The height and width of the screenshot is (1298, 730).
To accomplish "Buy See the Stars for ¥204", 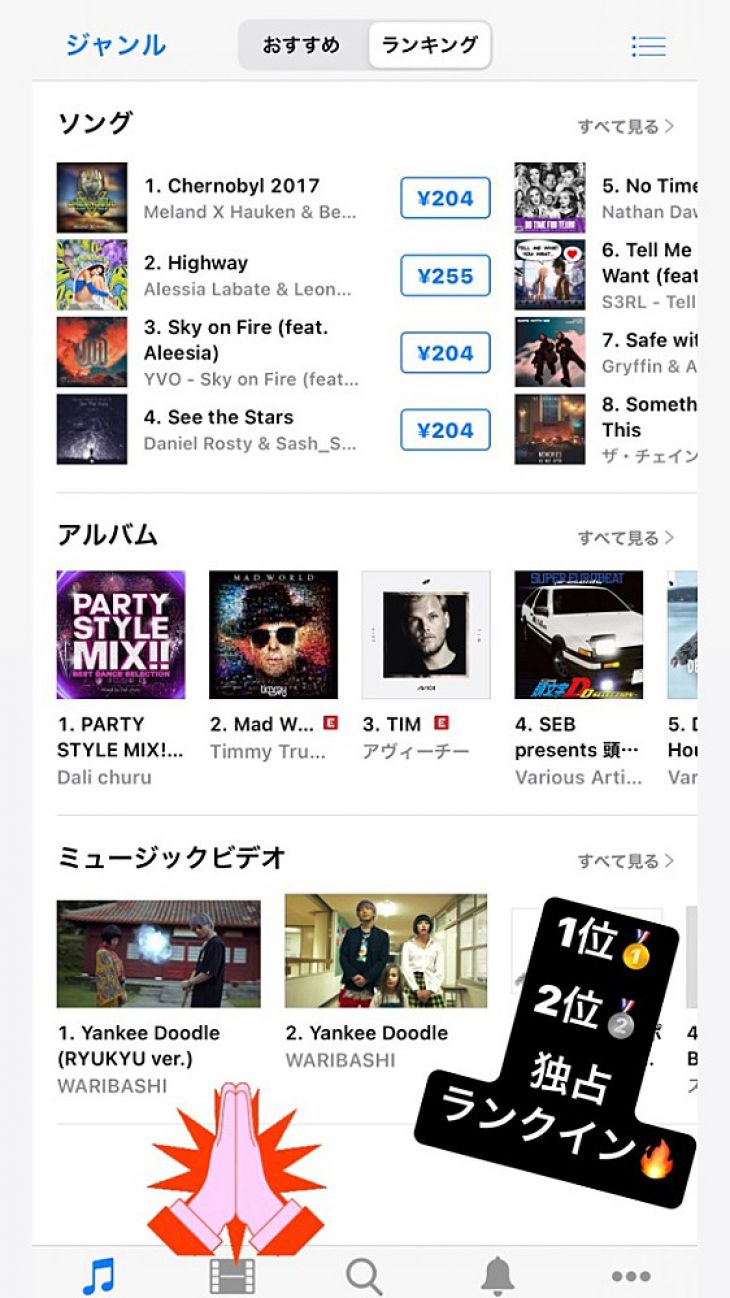I will [445, 430].
